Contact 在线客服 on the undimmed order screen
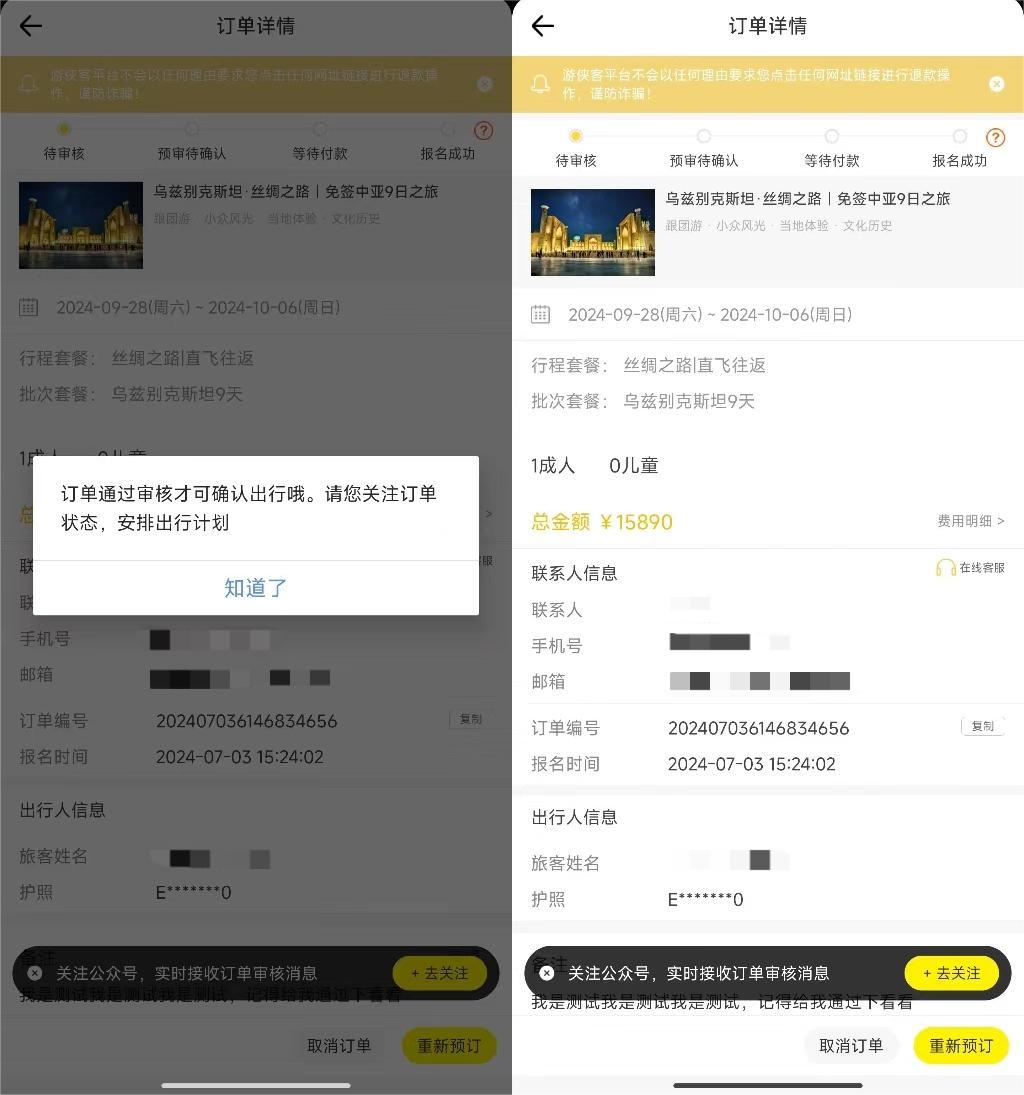1024x1095 pixels. click(970, 568)
